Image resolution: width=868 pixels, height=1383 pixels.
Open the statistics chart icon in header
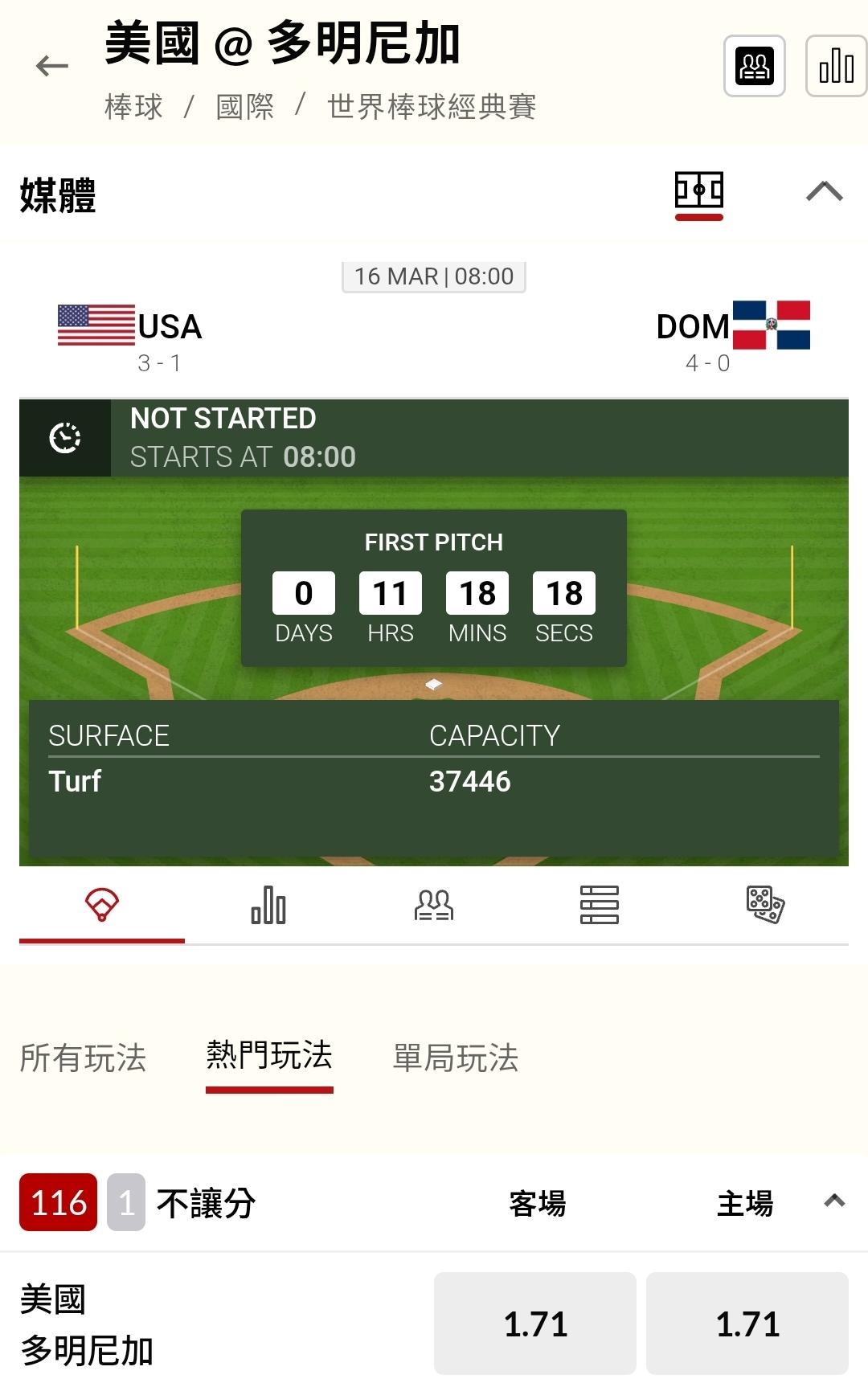(x=836, y=66)
